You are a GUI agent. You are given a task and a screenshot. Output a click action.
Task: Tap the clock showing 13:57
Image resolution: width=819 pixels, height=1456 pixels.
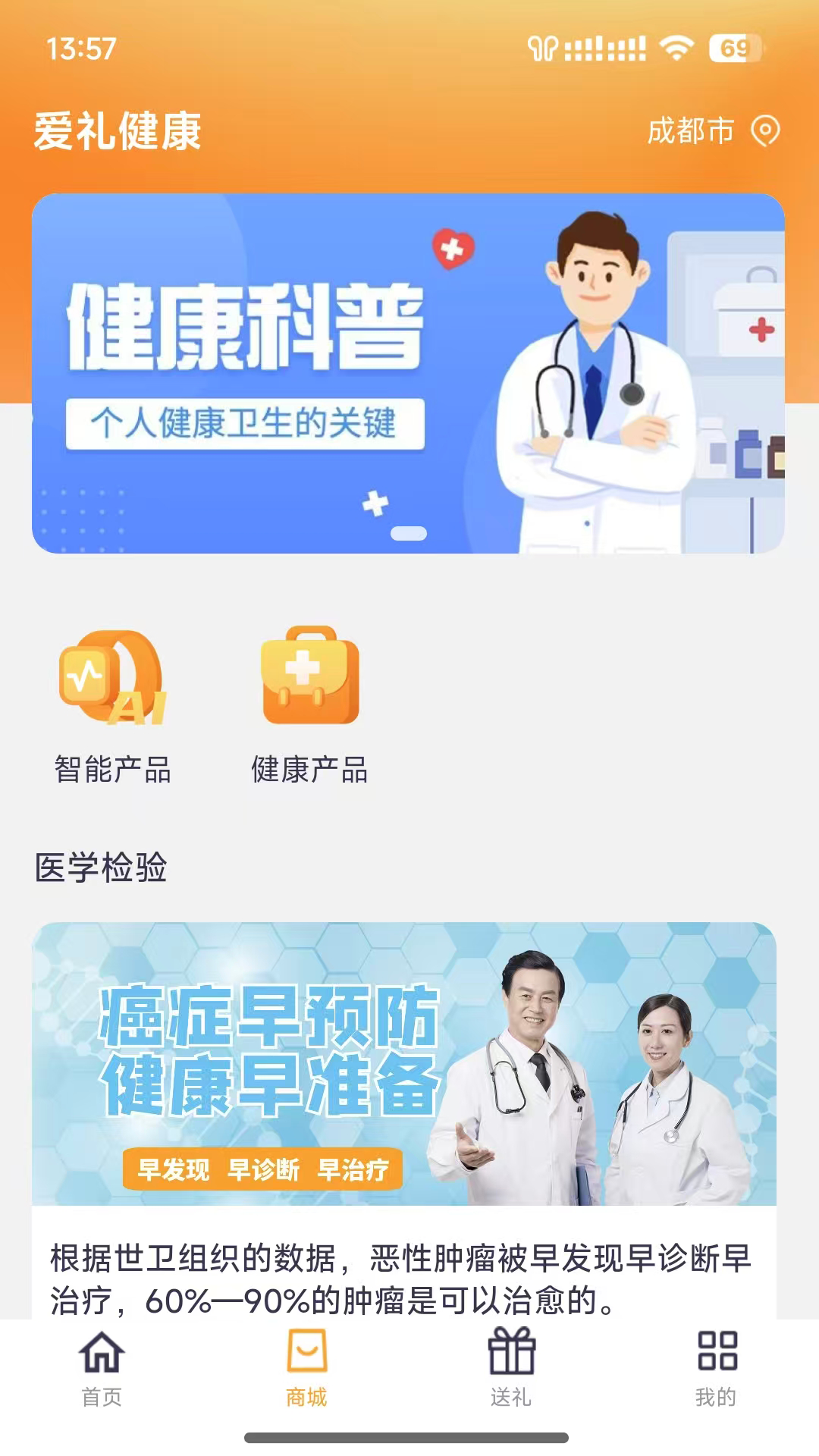click(x=81, y=48)
